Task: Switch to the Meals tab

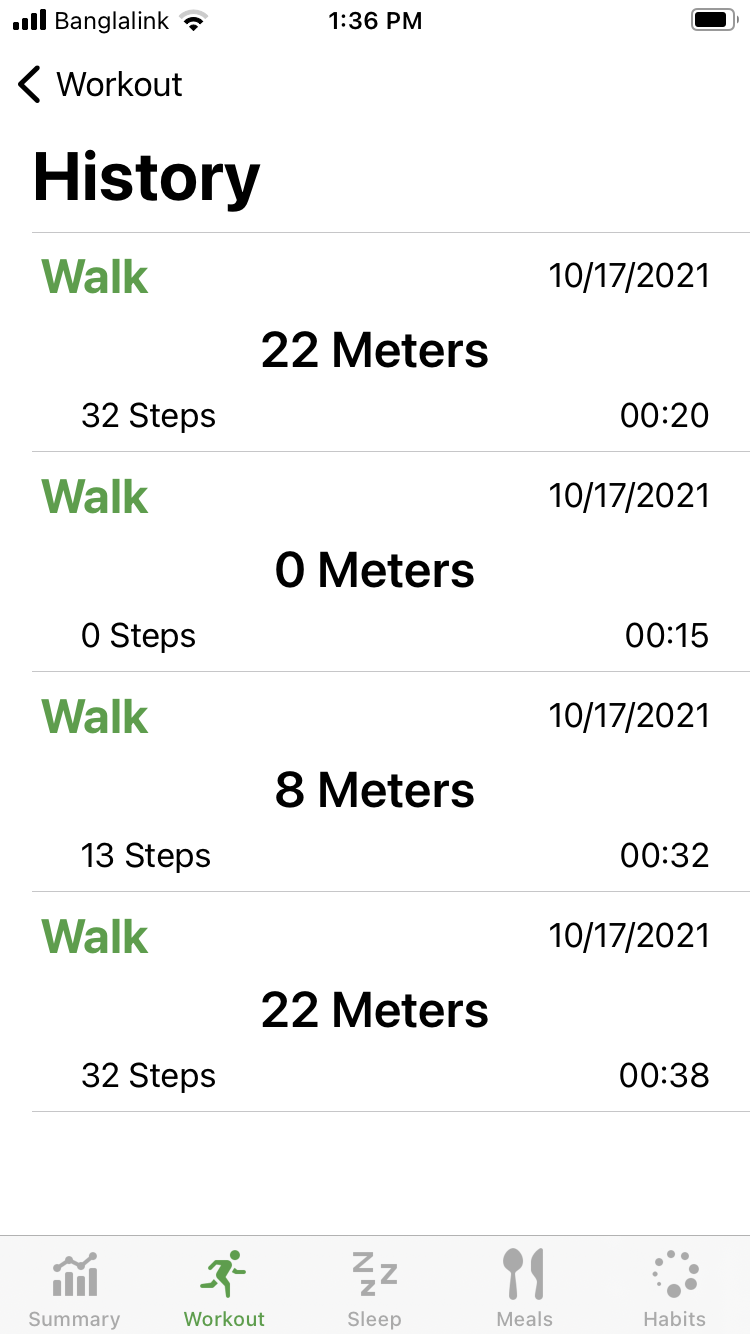Action: pyautogui.click(x=524, y=1285)
